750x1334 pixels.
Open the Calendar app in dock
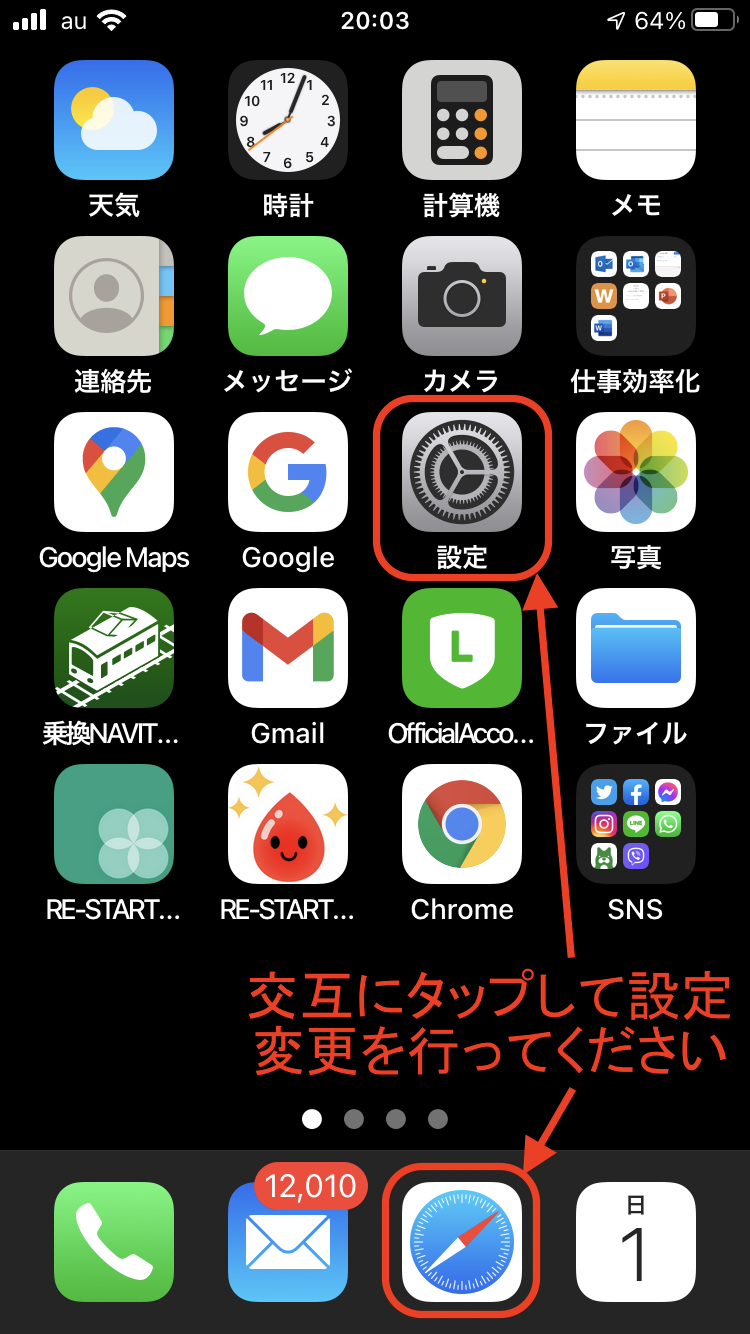(x=635, y=1241)
